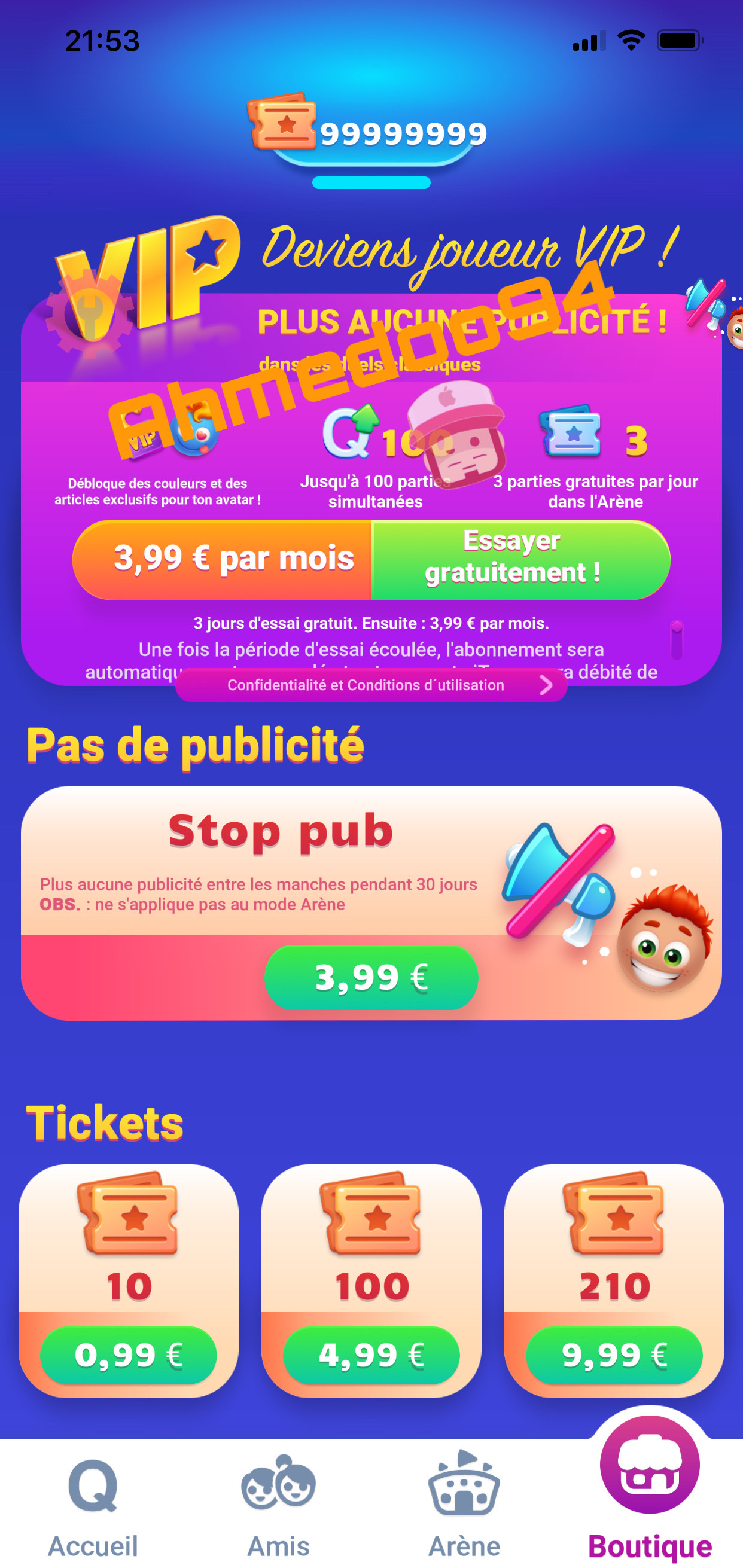Buy 10 tickets for 0,99 €
Viewport: 743px width, 1568px height.
pos(128,1355)
